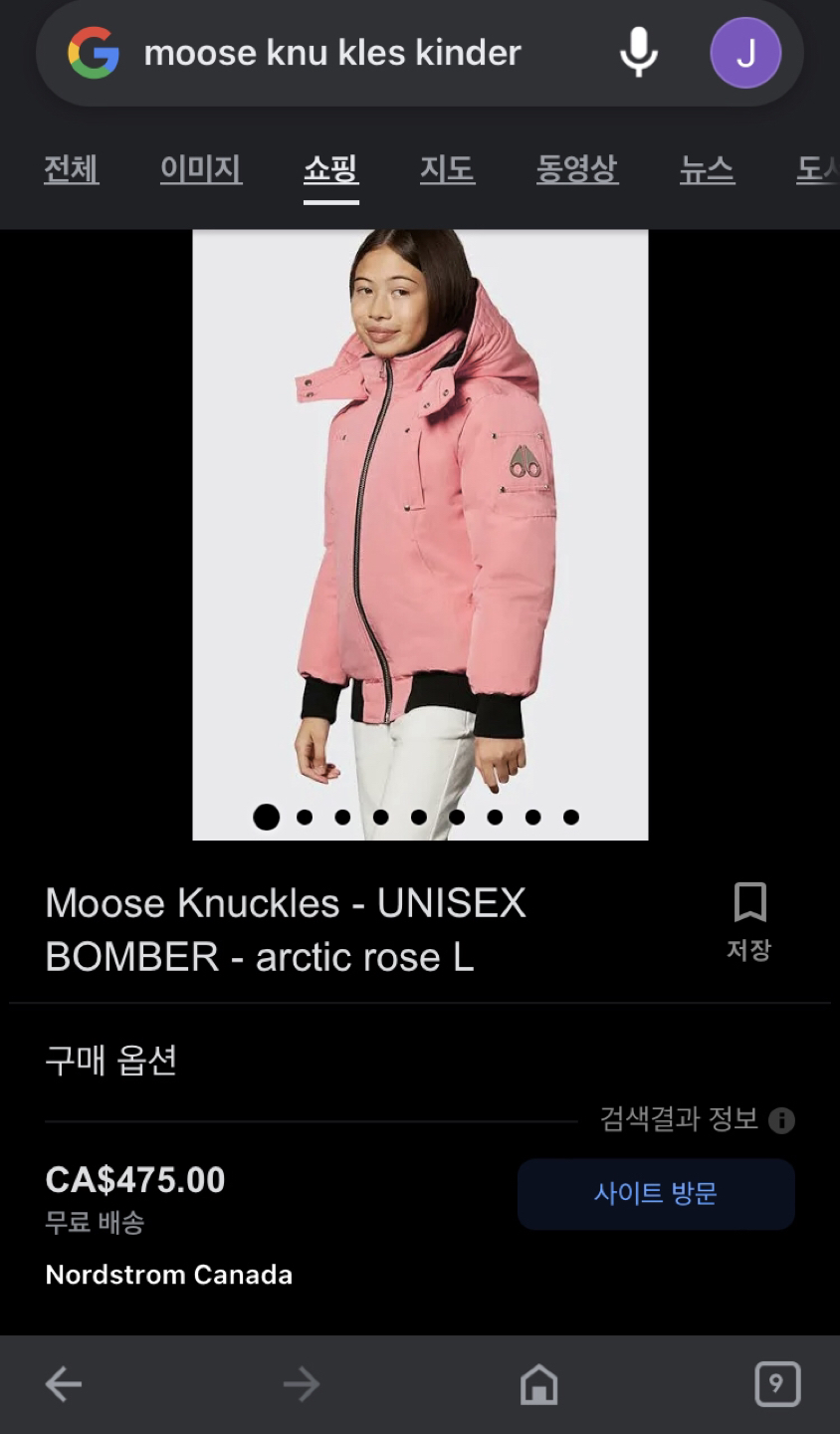
Task: Go to the browser home page
Action: [539, 1383]
